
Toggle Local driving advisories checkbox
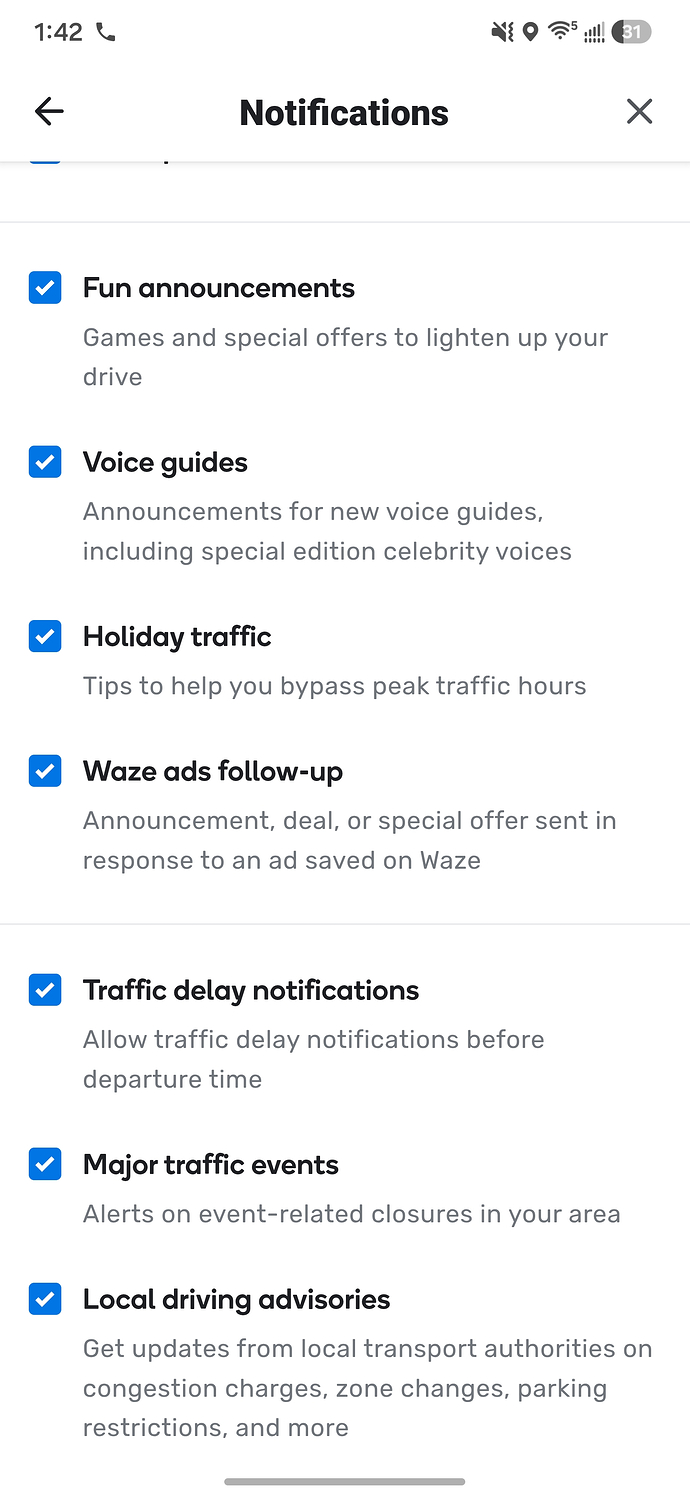pyautogui.click(x=45, y=1299)
